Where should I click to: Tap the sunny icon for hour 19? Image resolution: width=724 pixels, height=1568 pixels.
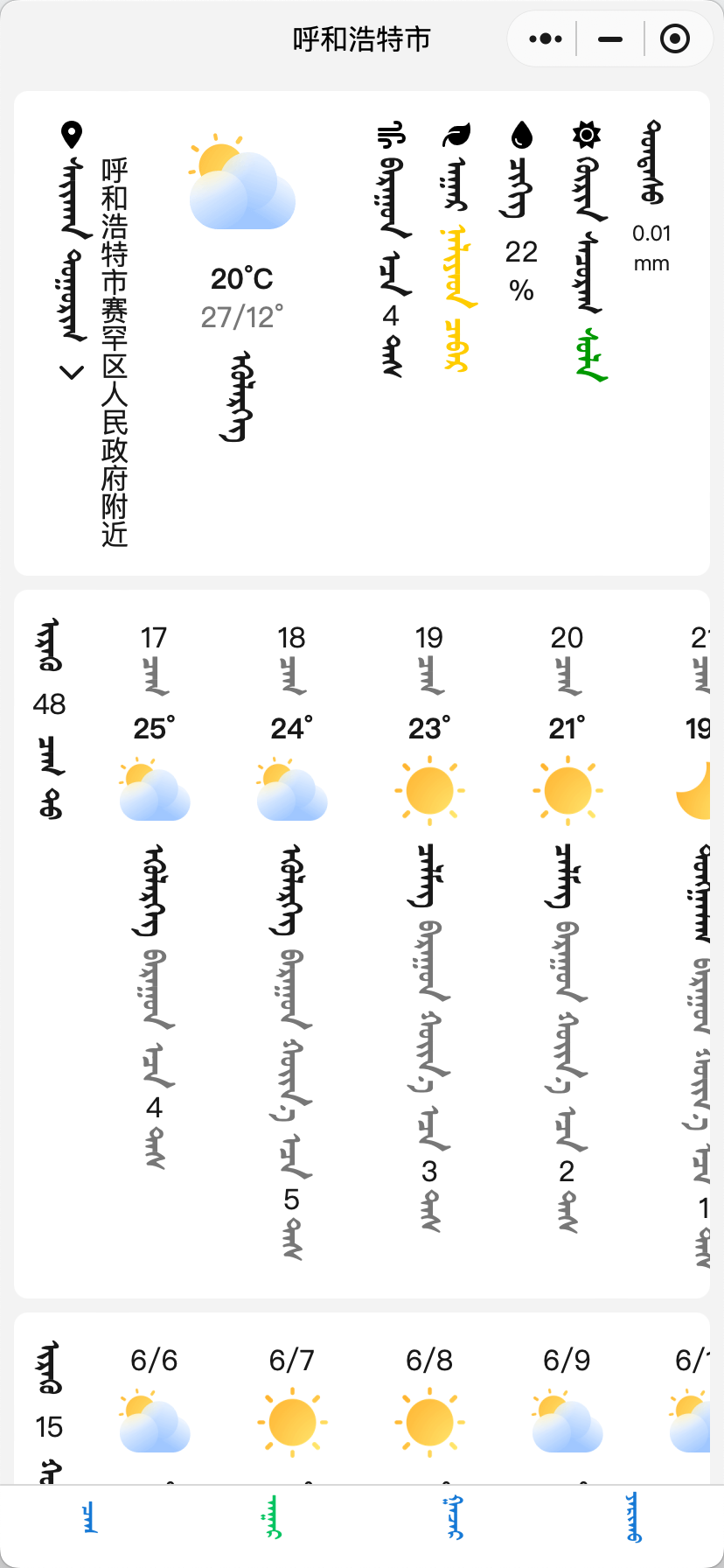point(428,790)
